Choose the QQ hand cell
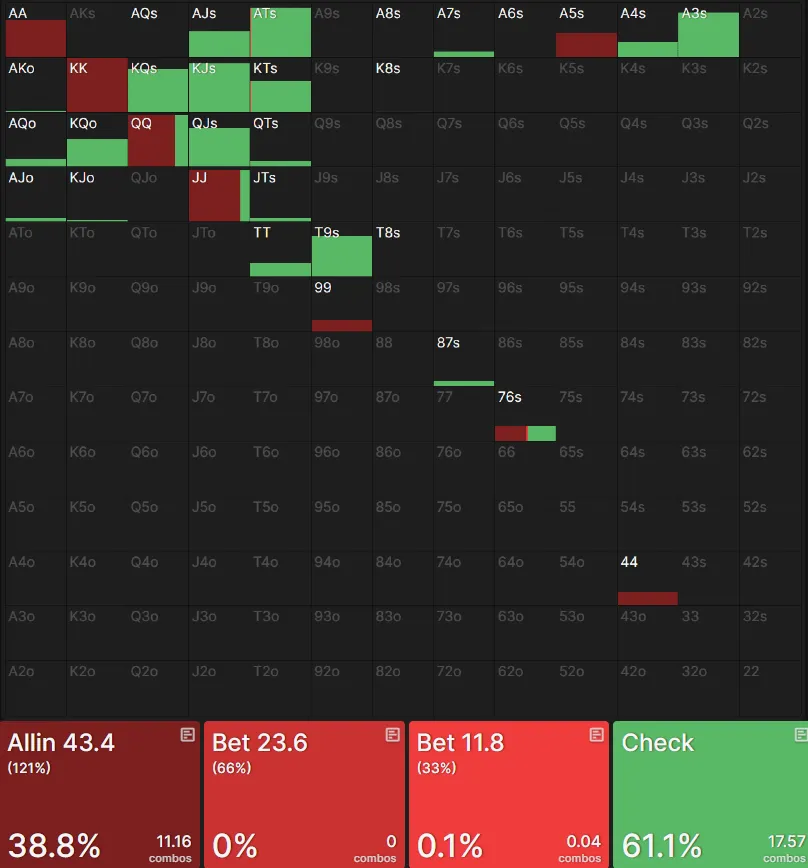The width and height of the screenshot is (808, 868). pyautogui.click(x=158, y=139)
